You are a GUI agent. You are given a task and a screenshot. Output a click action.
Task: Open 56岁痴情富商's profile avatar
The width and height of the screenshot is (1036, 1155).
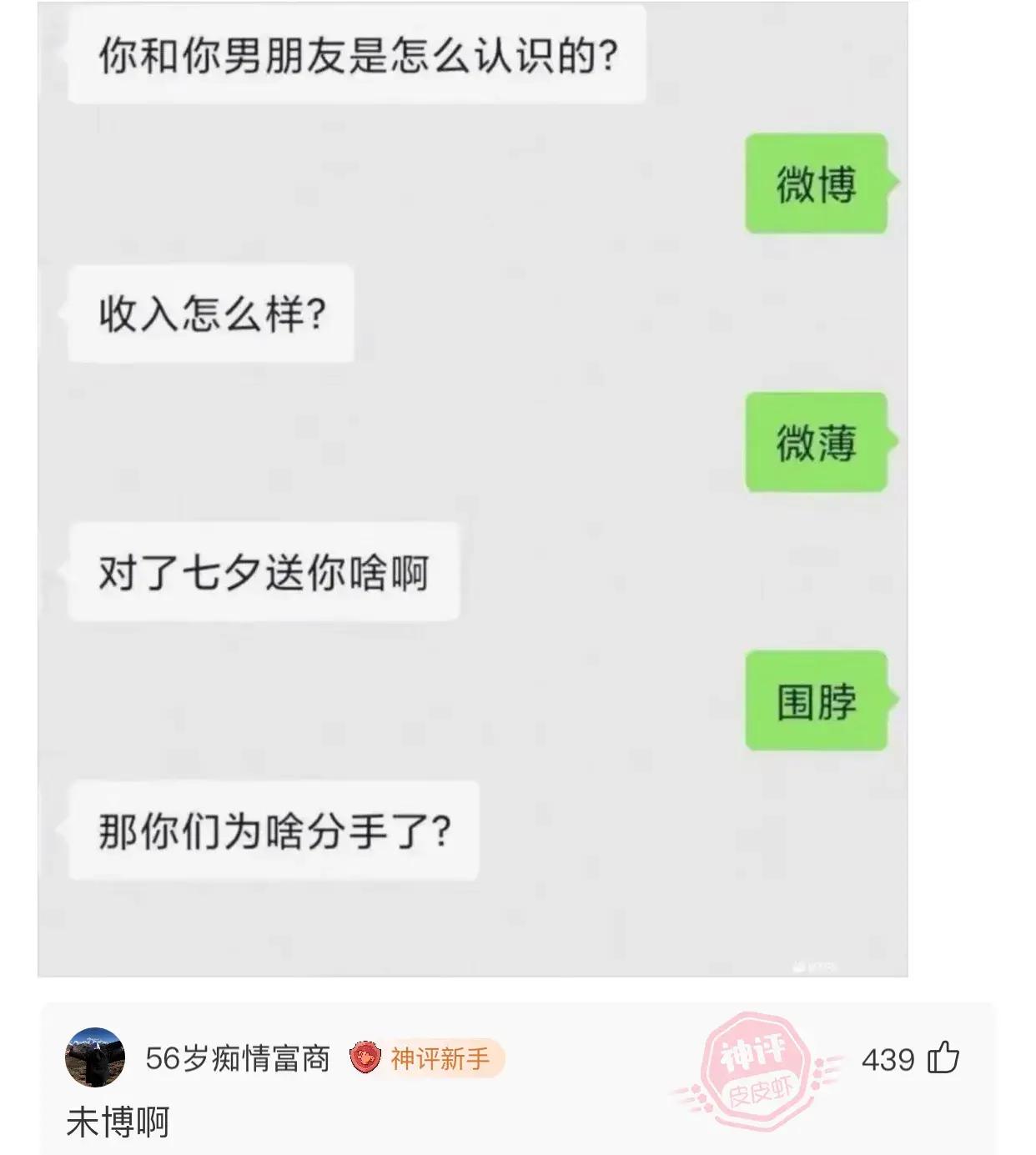(95, 1057)
